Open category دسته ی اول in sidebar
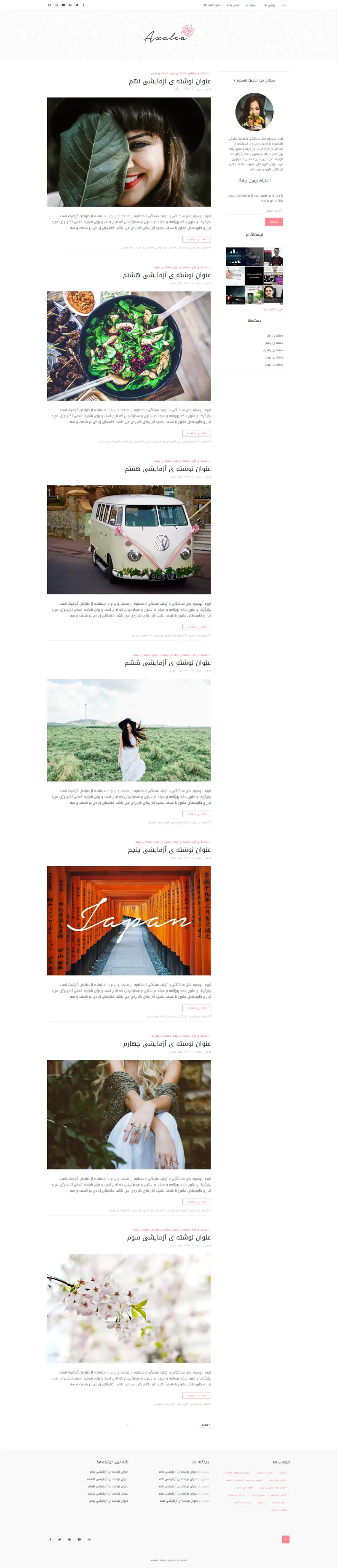 (274, 335)
